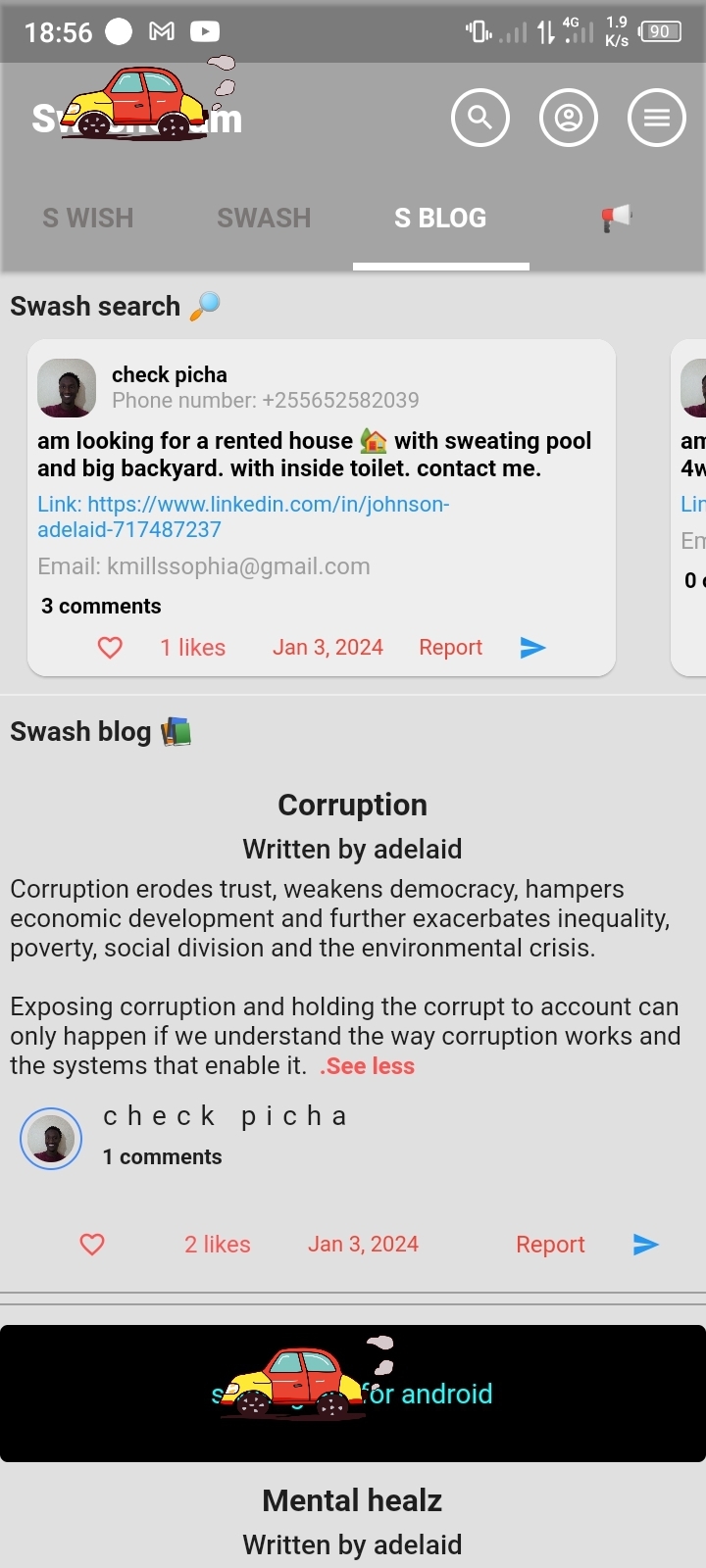Image resolution: width=706 pixels, height=1568 pixels.
Task: Open the hamburger menu
Action: pos(656,118)
